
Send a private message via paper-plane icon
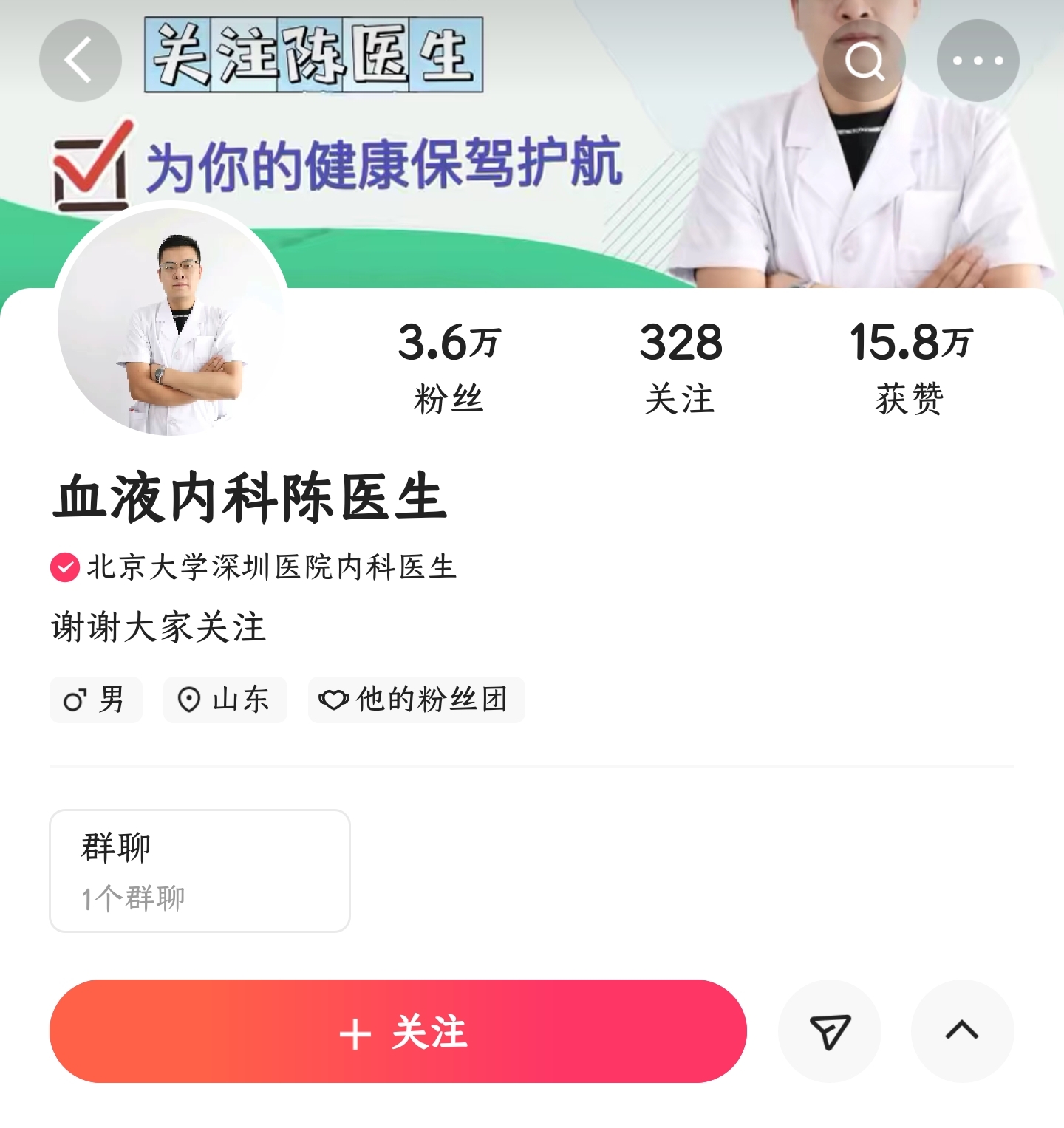click(x=830, y=1031)
